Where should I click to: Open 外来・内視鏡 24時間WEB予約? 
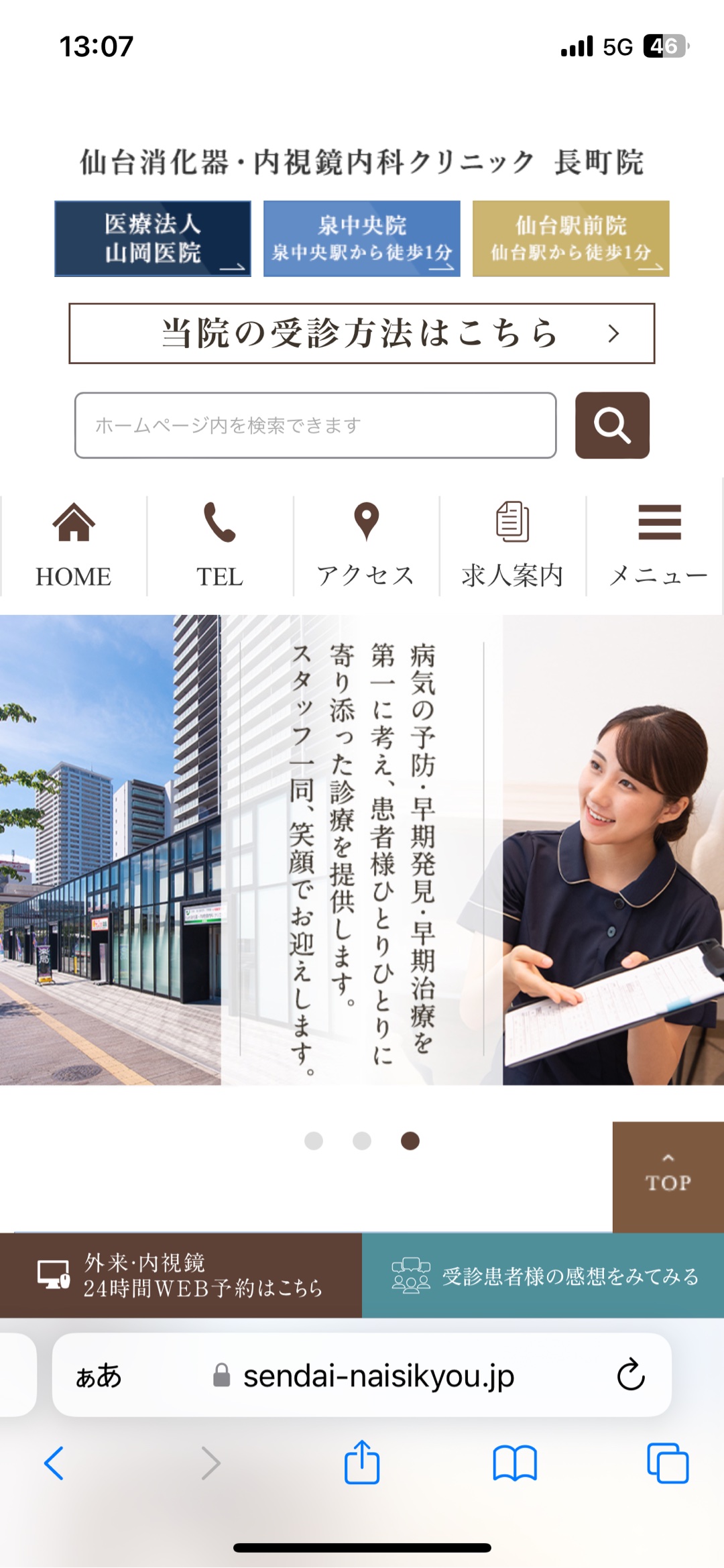[x=181, y=1276]
